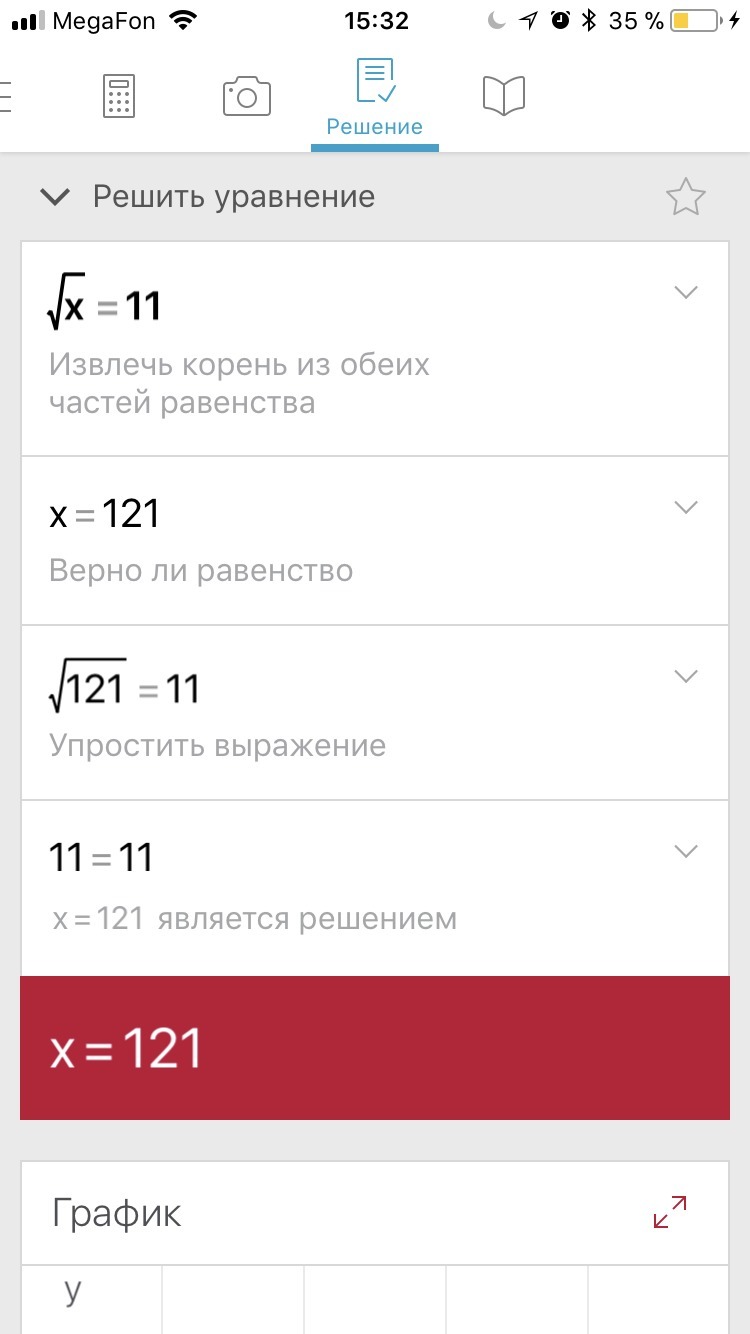Expand the x = 121 verification step
The width and height of the screenshot is (750, 1334).
click(x=685, y=507)
